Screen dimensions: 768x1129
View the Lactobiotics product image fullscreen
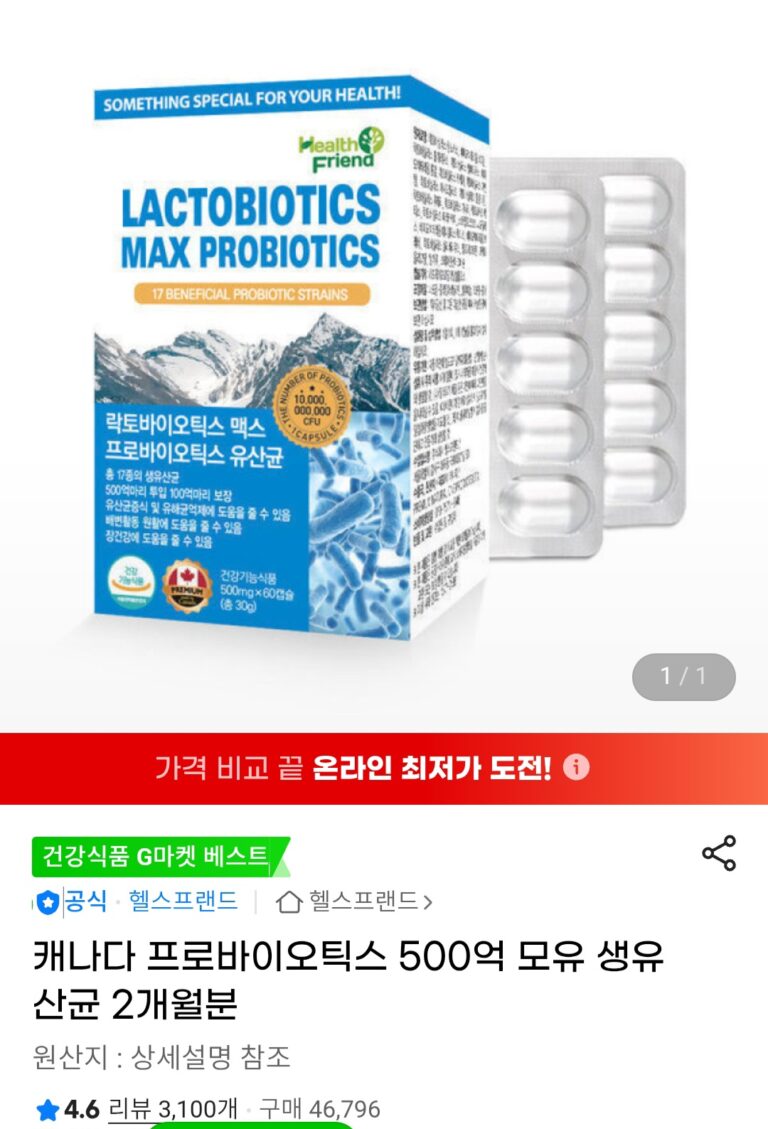tap(384, 360)
